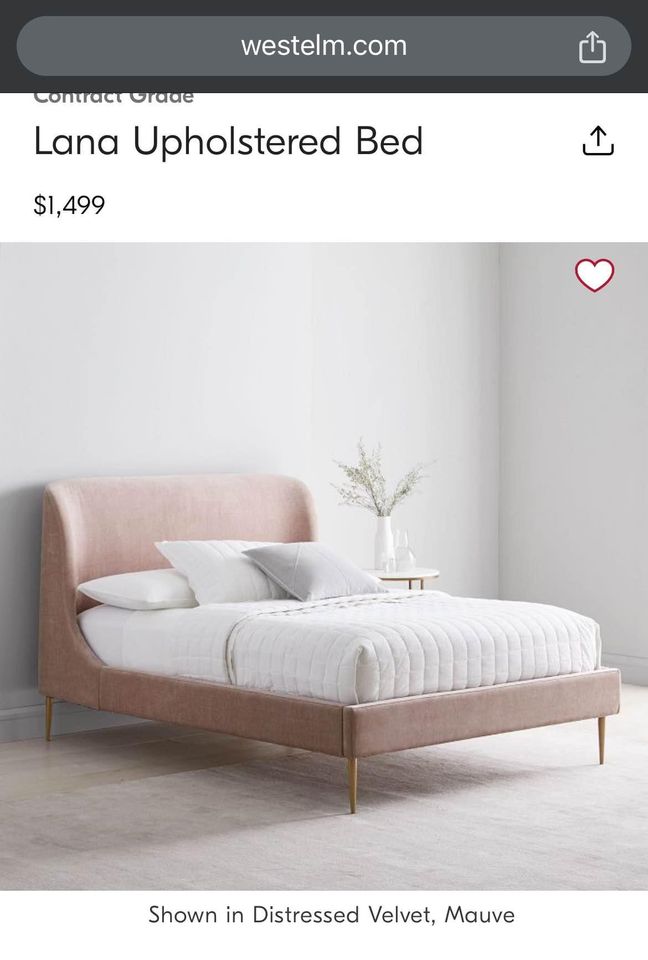The image size is (648, 960).
Task: Open the browser share sheet icon
Action: 592,47
